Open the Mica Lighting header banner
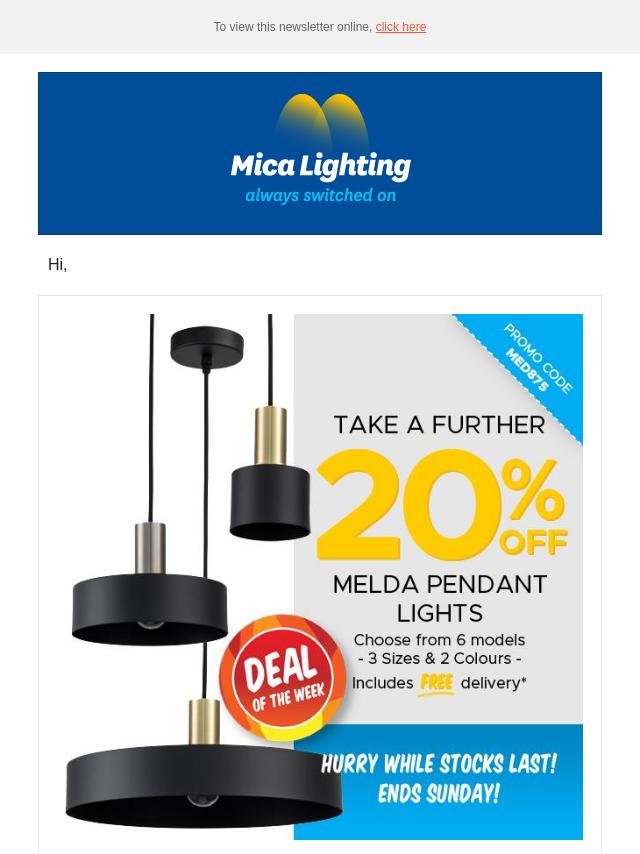Screen dimensions: 640x854 [x=320, y=153]
